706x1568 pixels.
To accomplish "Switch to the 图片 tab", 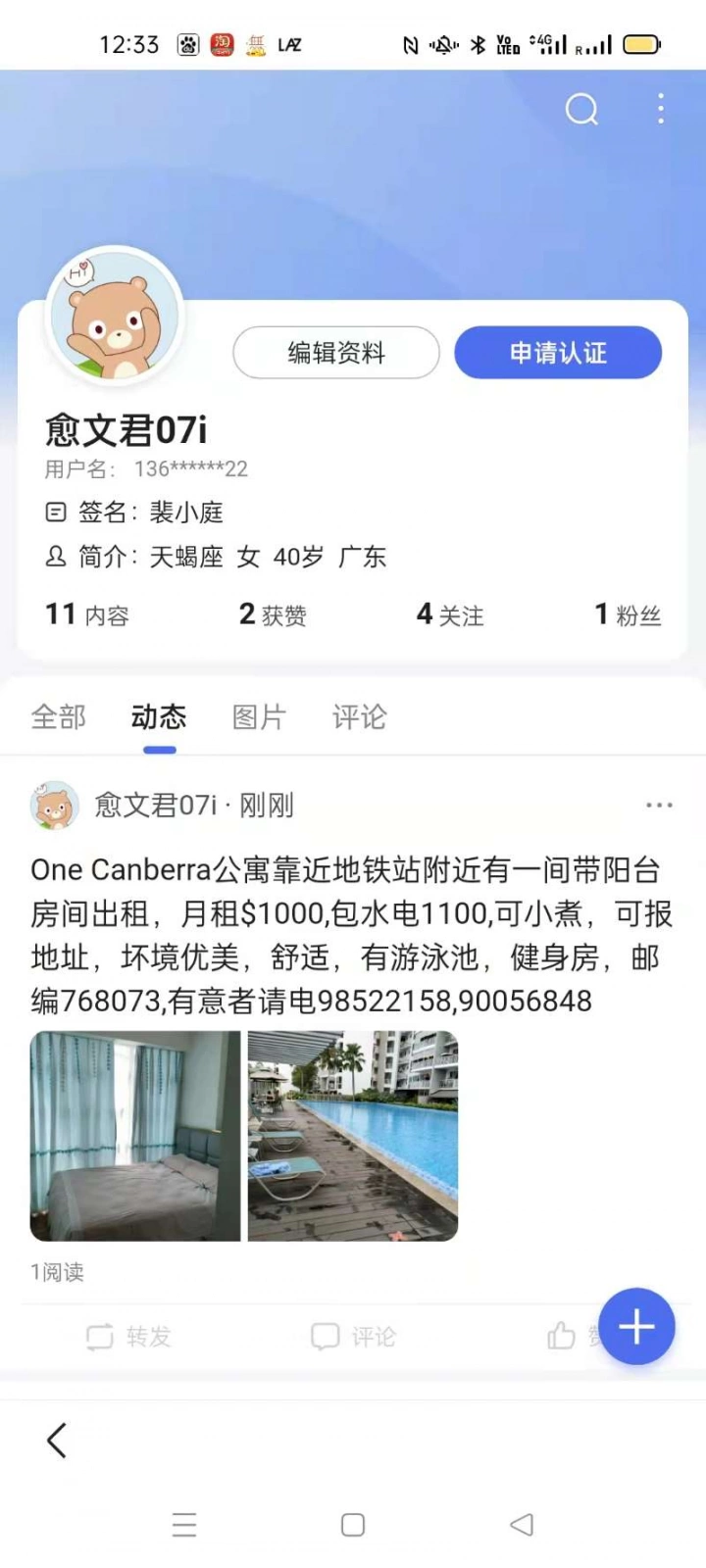I will coord(259,717).
